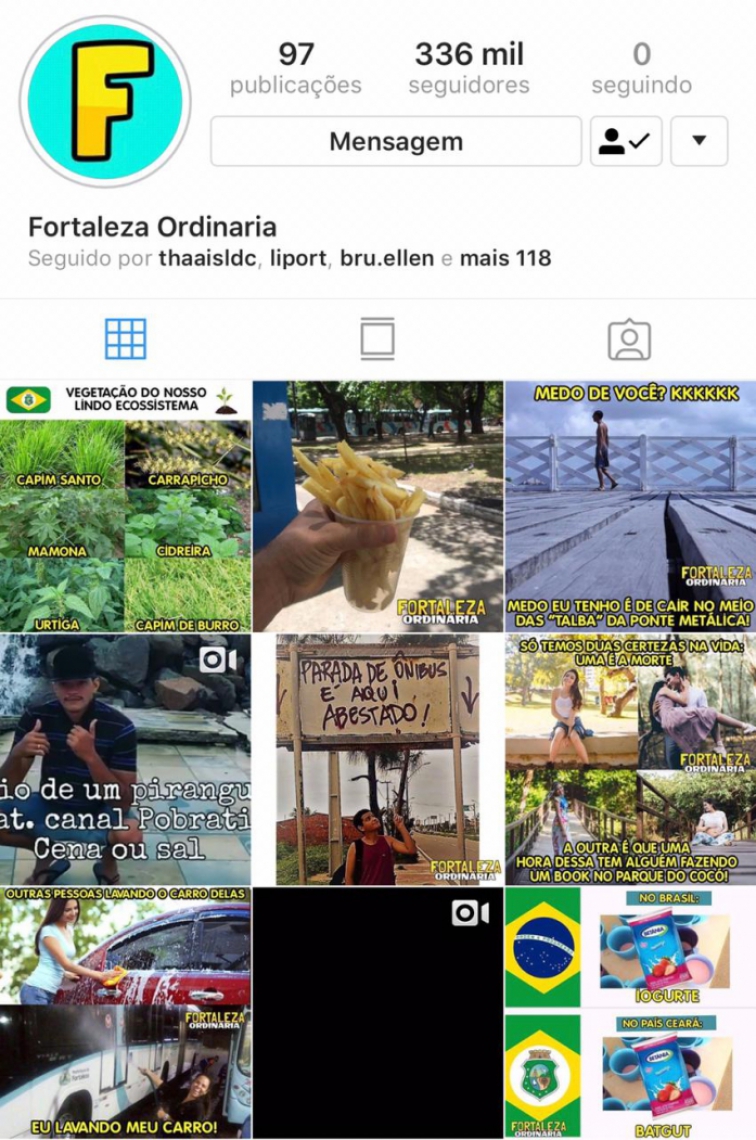Switch to the grid view tab
The image size is (756, 1140).
[126, 340]
